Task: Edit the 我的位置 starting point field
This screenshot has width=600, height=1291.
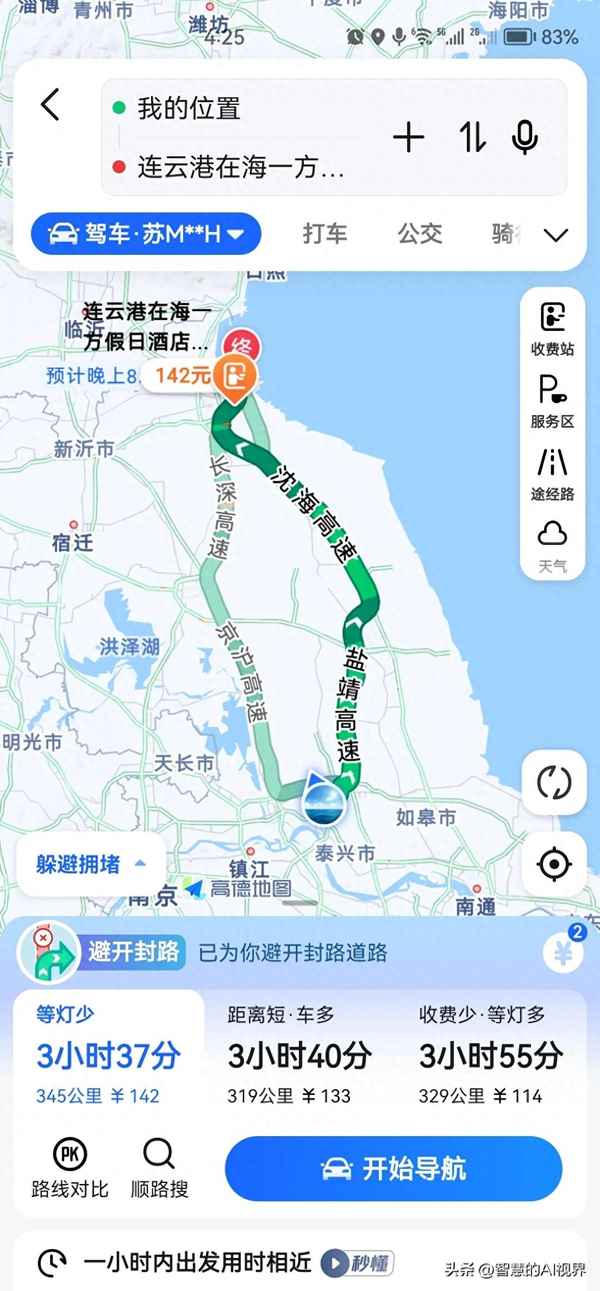Action: point(240,108)
